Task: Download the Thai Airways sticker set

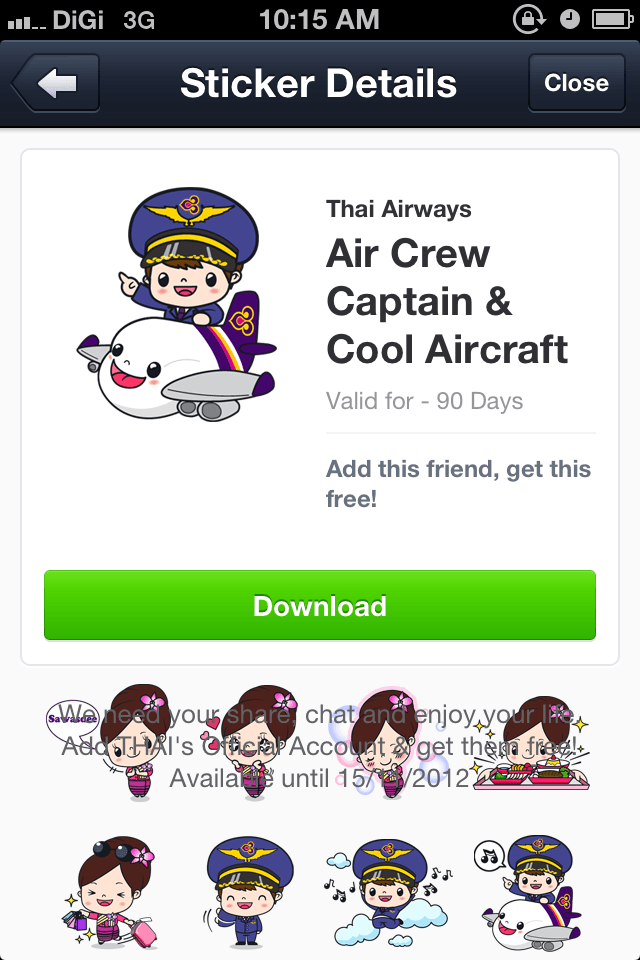Action: (320, 606)
